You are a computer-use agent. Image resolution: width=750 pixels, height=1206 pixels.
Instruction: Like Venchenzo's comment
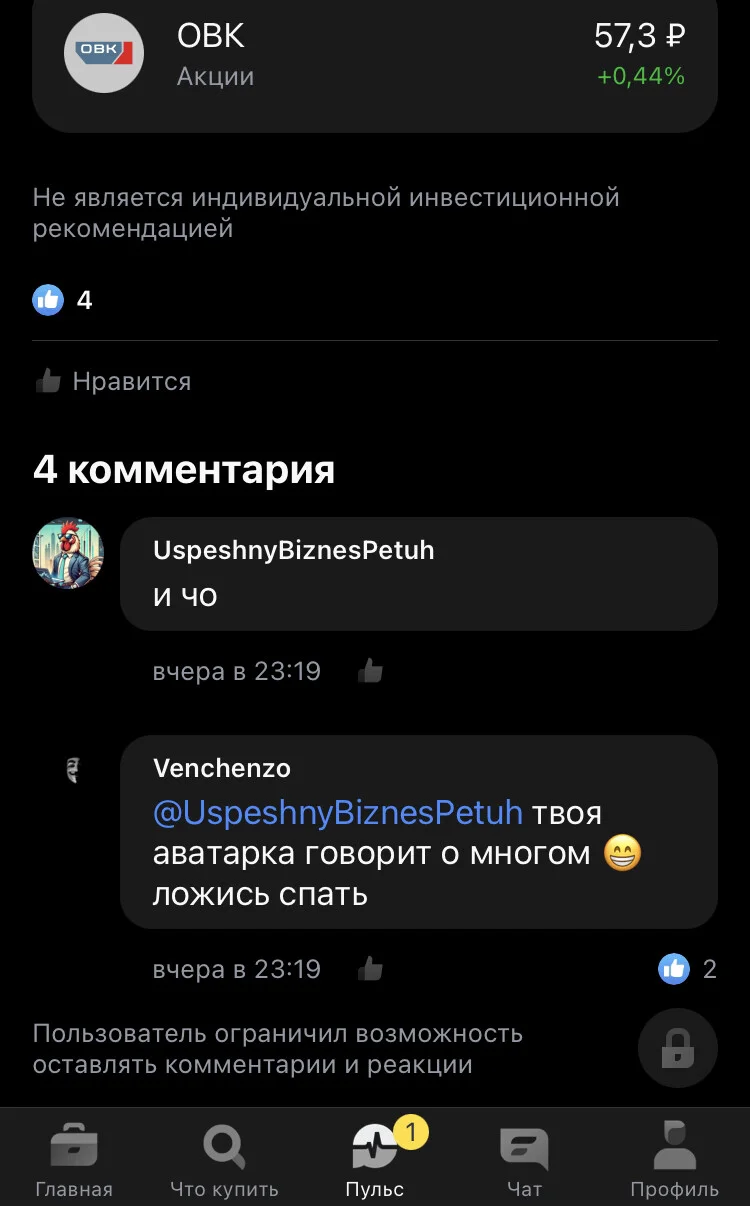click(x=370, y=969)
